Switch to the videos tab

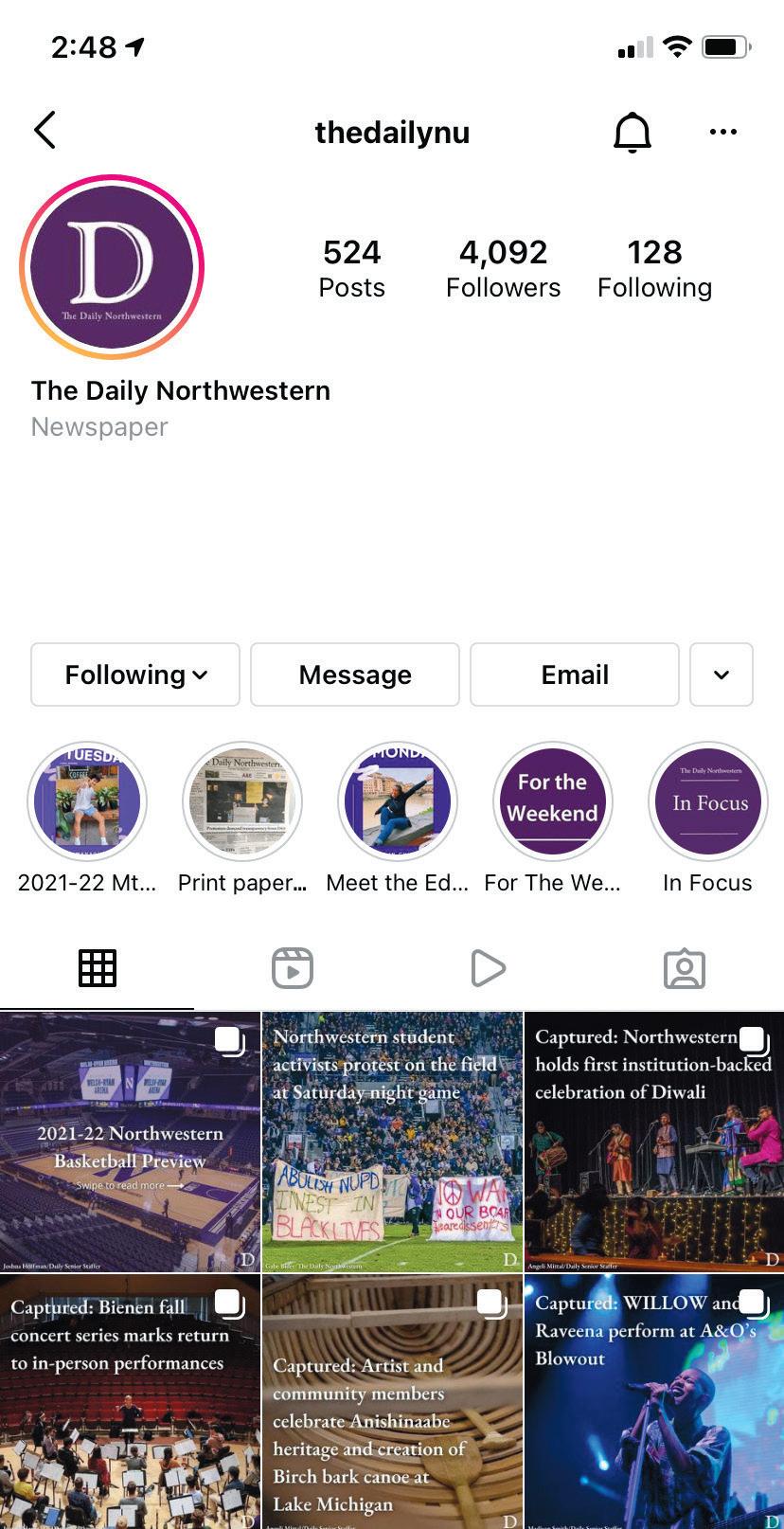[488, 968]
